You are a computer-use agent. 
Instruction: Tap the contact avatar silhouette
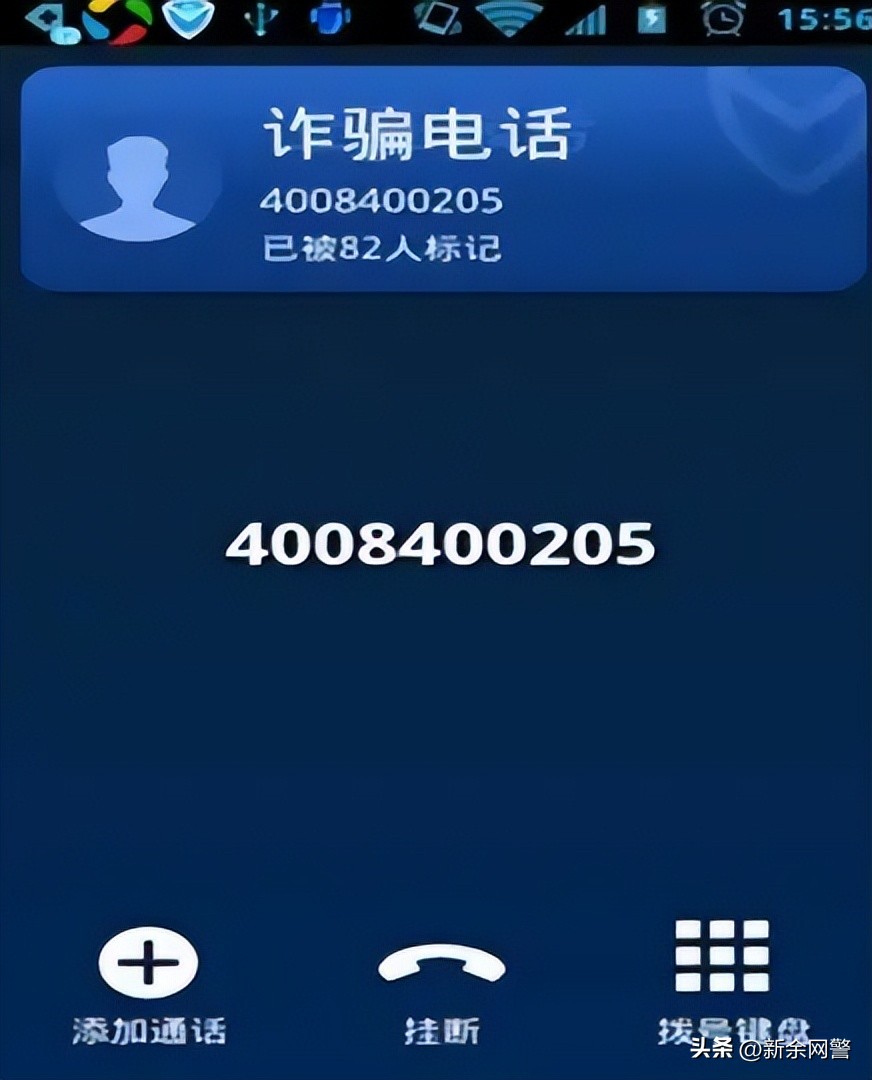pos(140,183)
